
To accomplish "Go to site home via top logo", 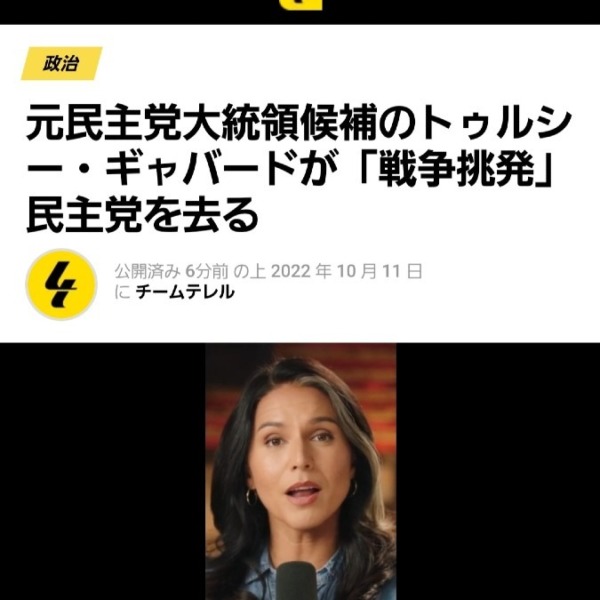I will (x=300, y=5).
